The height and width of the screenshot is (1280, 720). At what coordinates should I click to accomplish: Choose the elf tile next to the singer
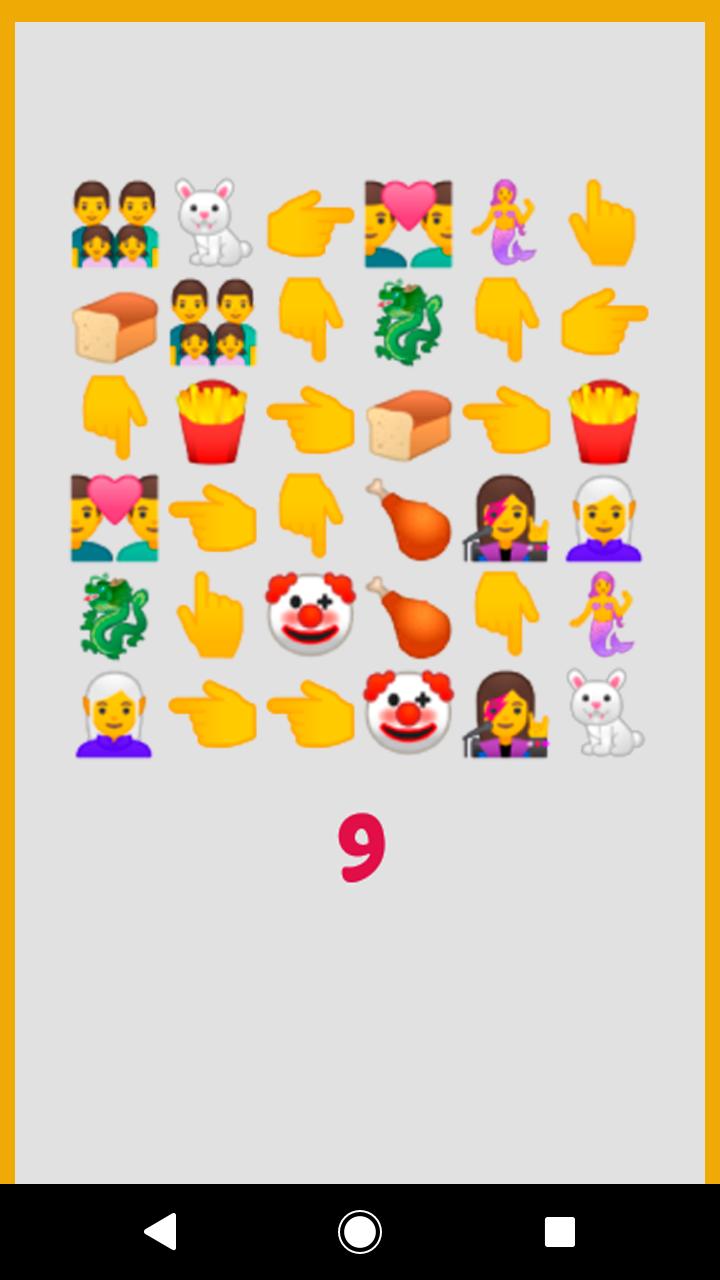(604, 517)
